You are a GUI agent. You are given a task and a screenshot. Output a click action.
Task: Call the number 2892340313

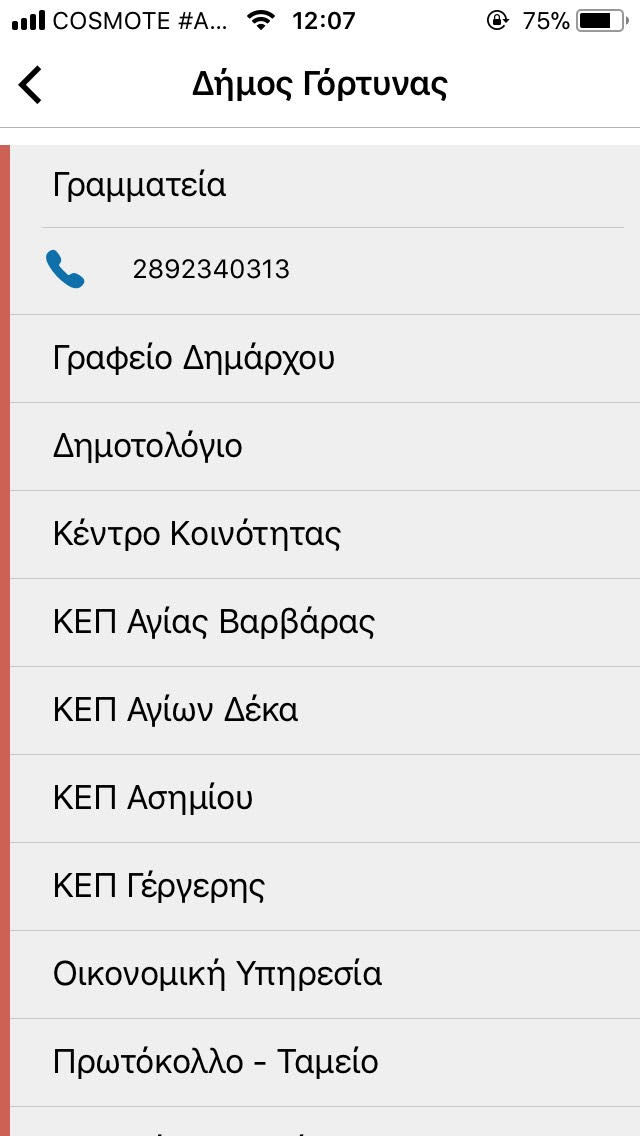click(x=210, y=269)
